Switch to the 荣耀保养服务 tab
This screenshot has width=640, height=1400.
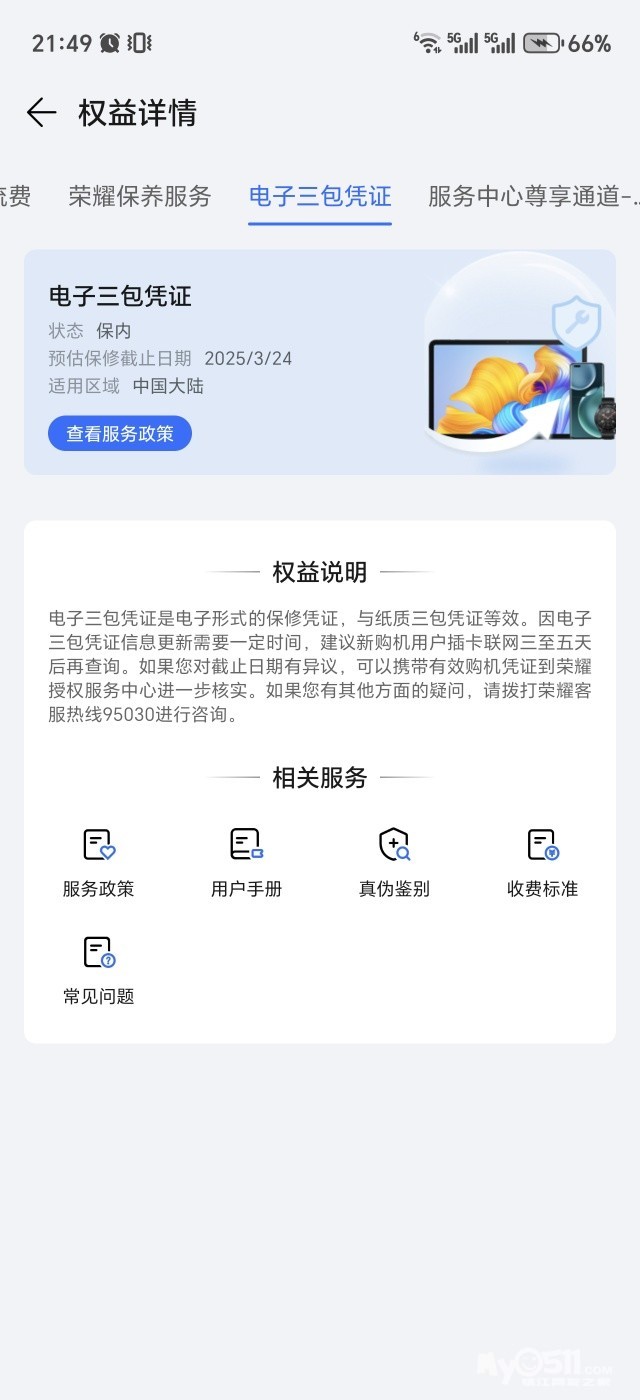(x=140, y=196)
